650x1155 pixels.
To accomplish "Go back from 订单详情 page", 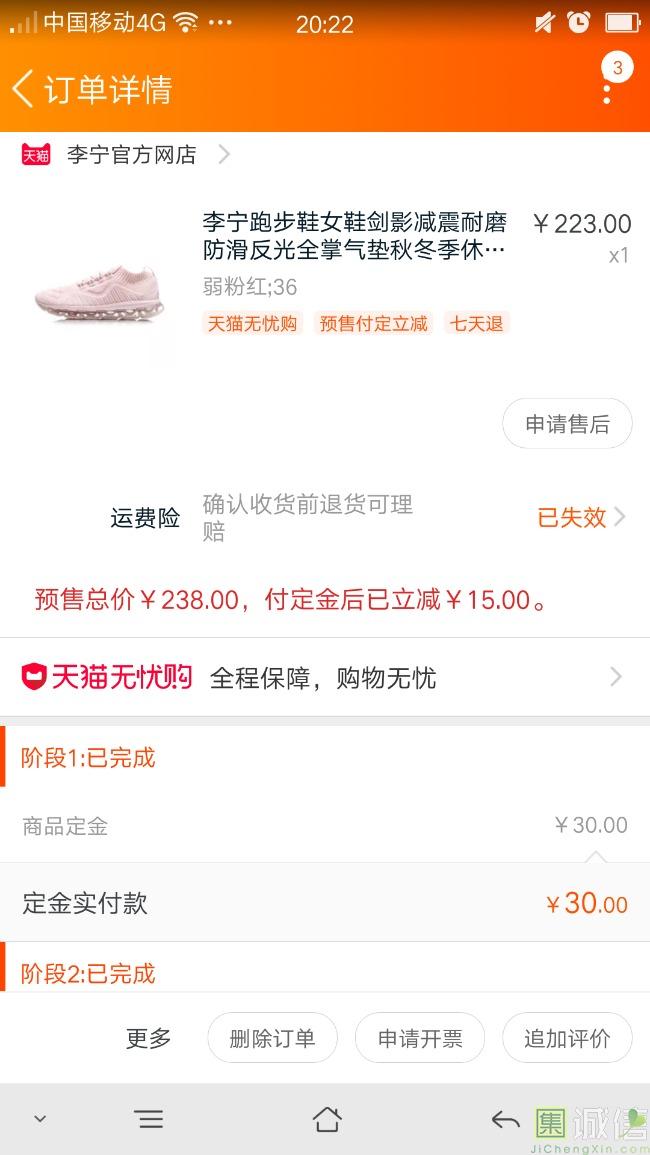I will point(24,89).
